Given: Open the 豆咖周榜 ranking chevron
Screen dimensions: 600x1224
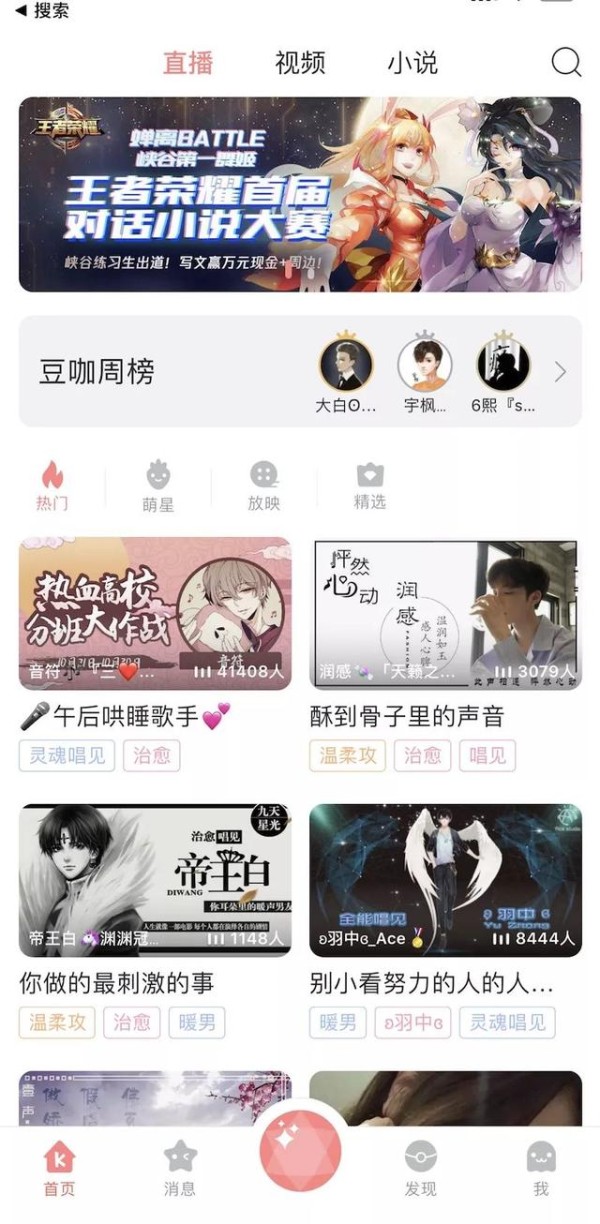Looking at the screenshot, I should [560, 372].
